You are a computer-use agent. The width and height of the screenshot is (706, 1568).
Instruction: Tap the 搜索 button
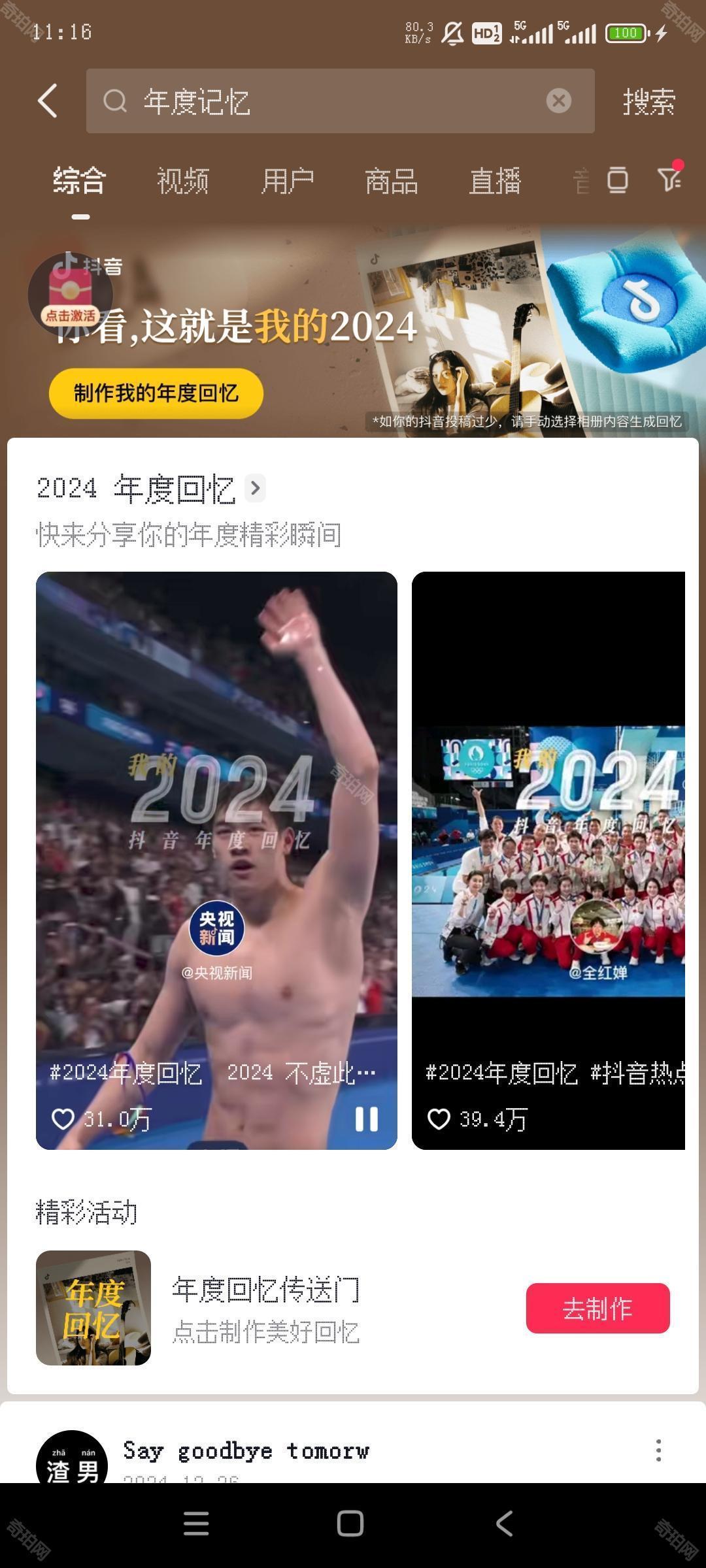(x=648, y=102)
